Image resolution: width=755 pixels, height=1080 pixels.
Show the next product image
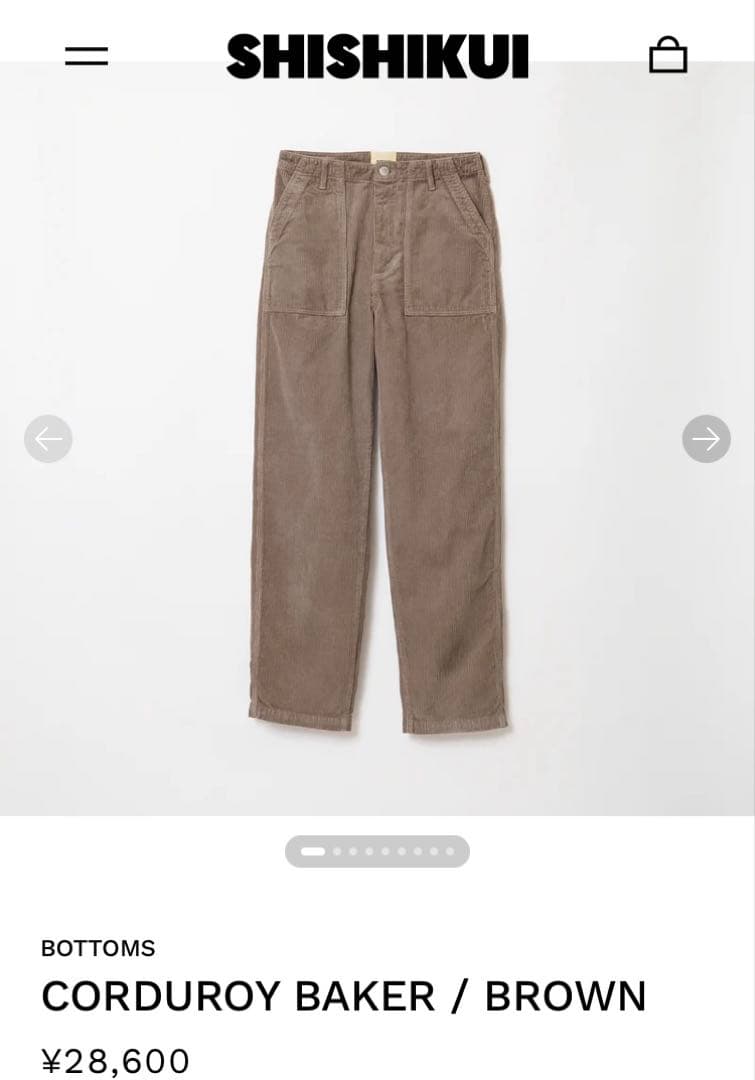[x=706, y=438]
